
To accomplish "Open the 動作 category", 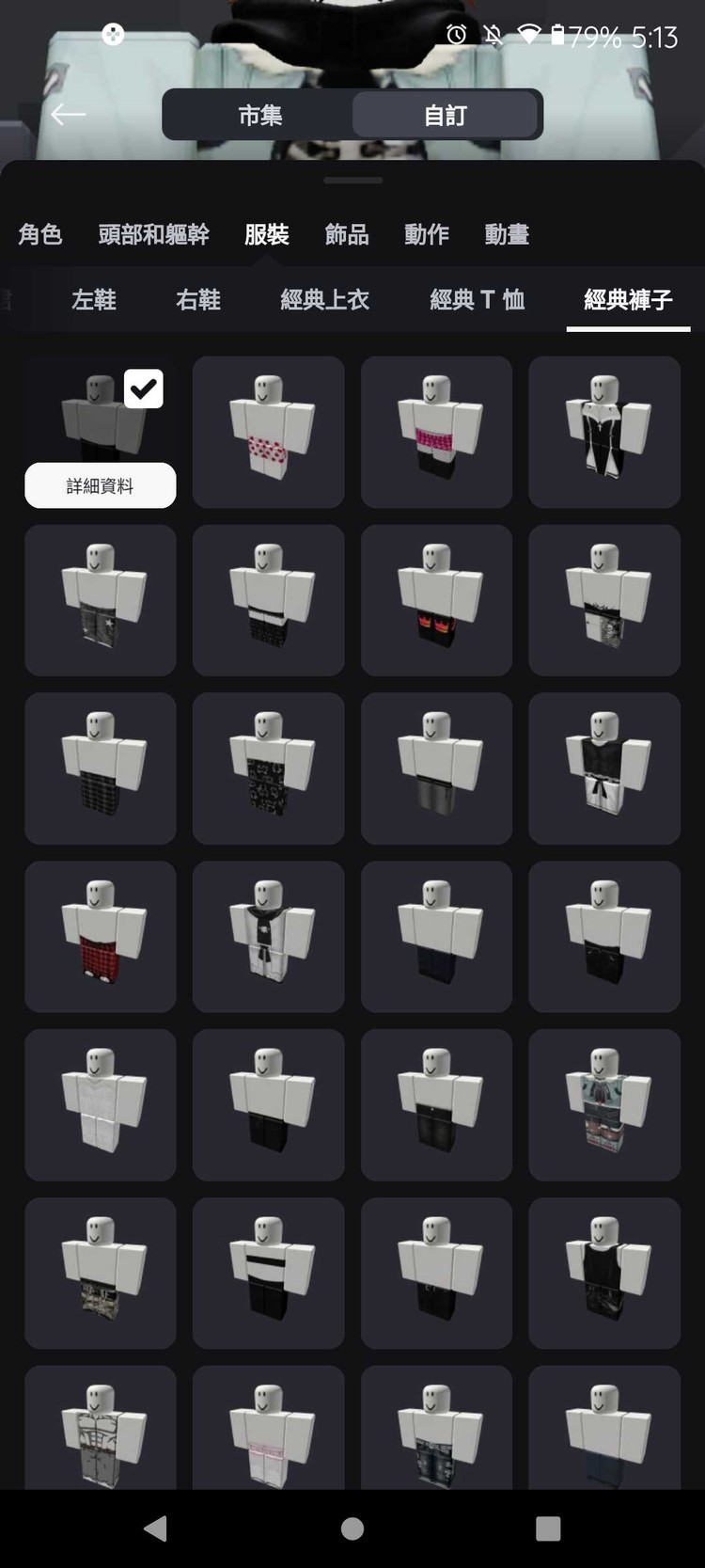I will (426, 234).
